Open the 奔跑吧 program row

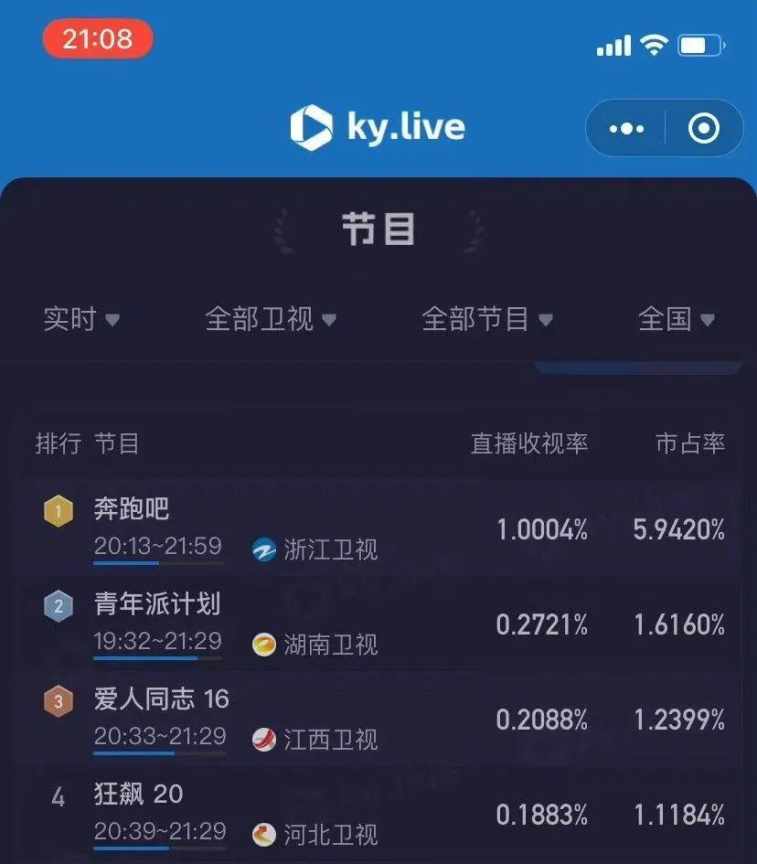380,529
